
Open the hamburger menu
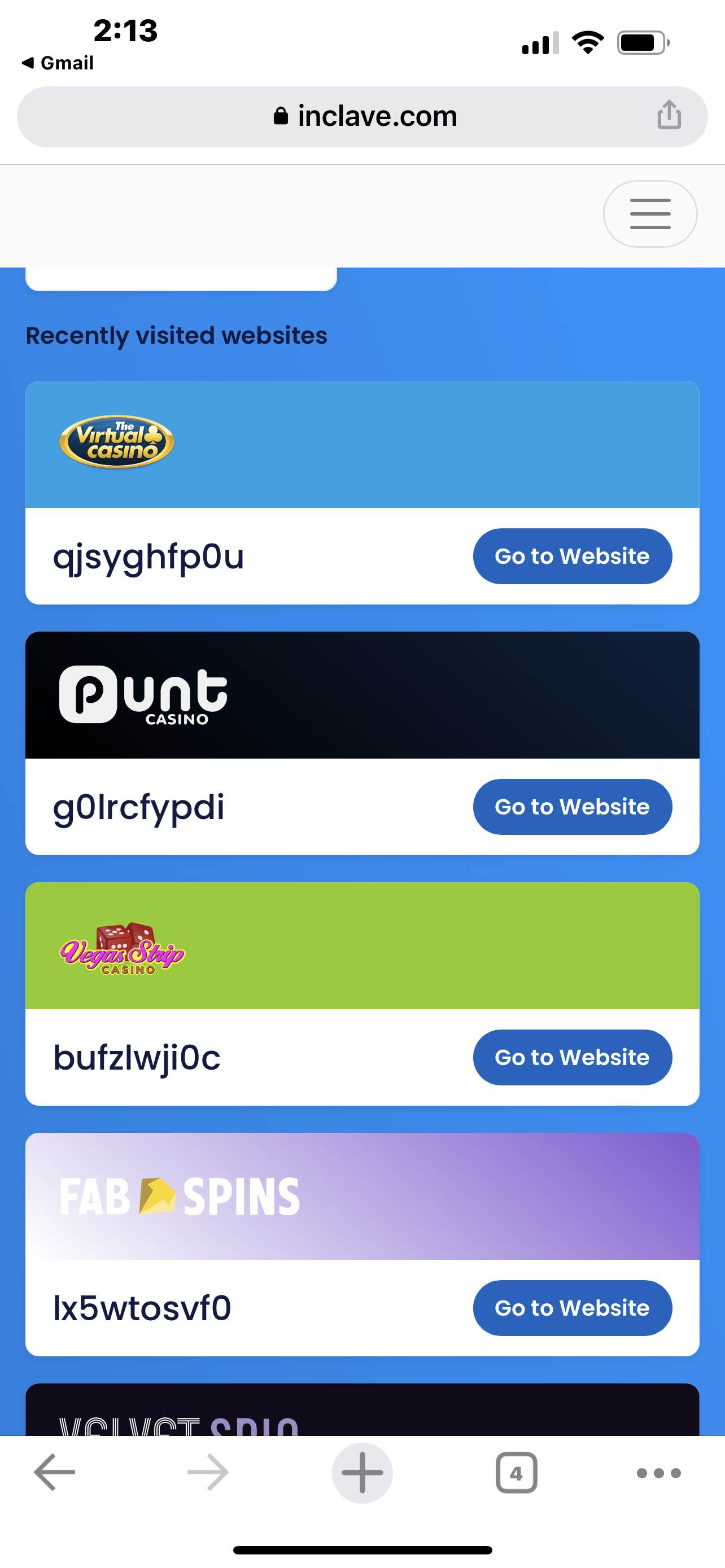pyautogui.click(x=649, y=214)
